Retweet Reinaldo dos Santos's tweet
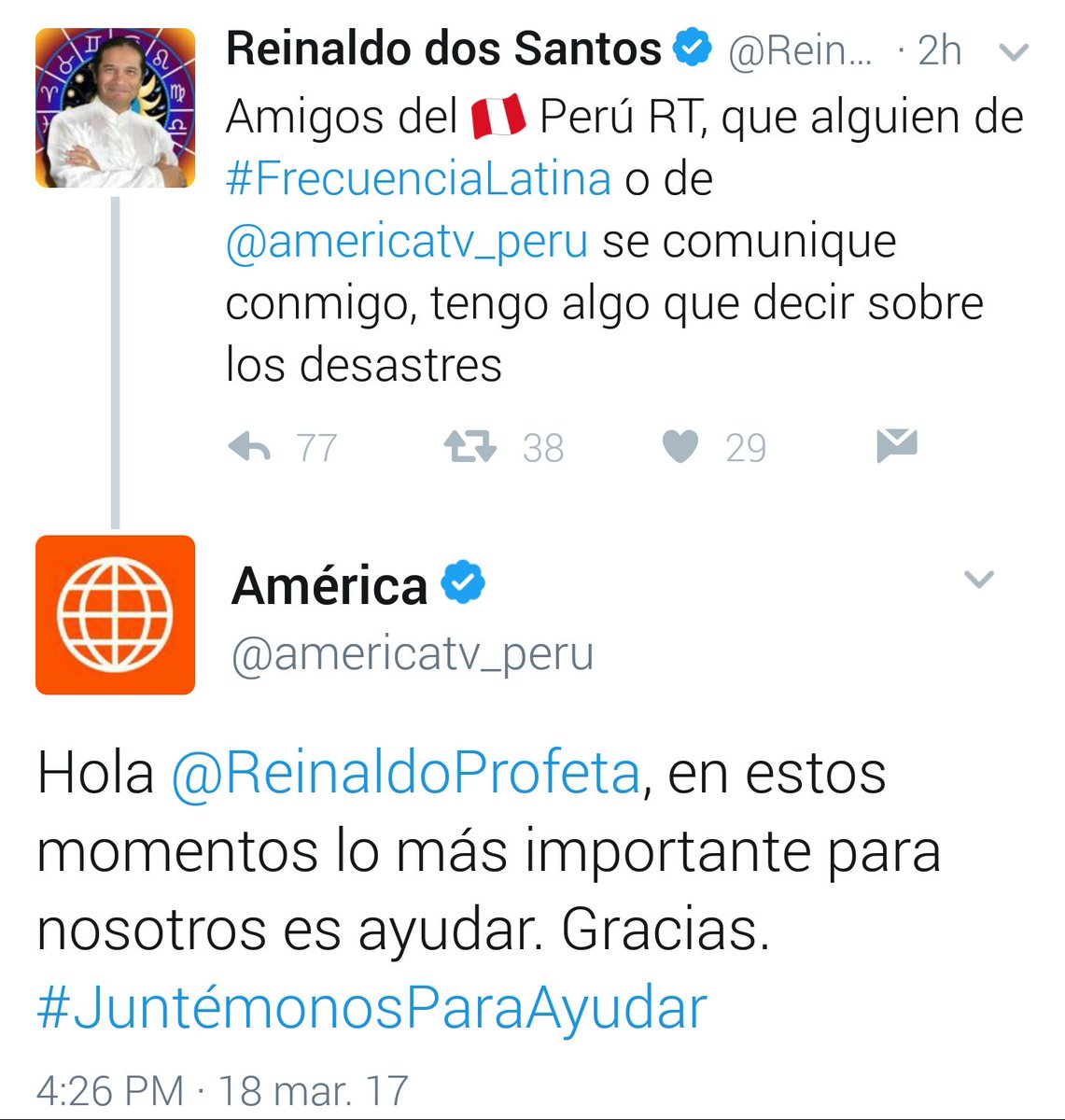 469,447
